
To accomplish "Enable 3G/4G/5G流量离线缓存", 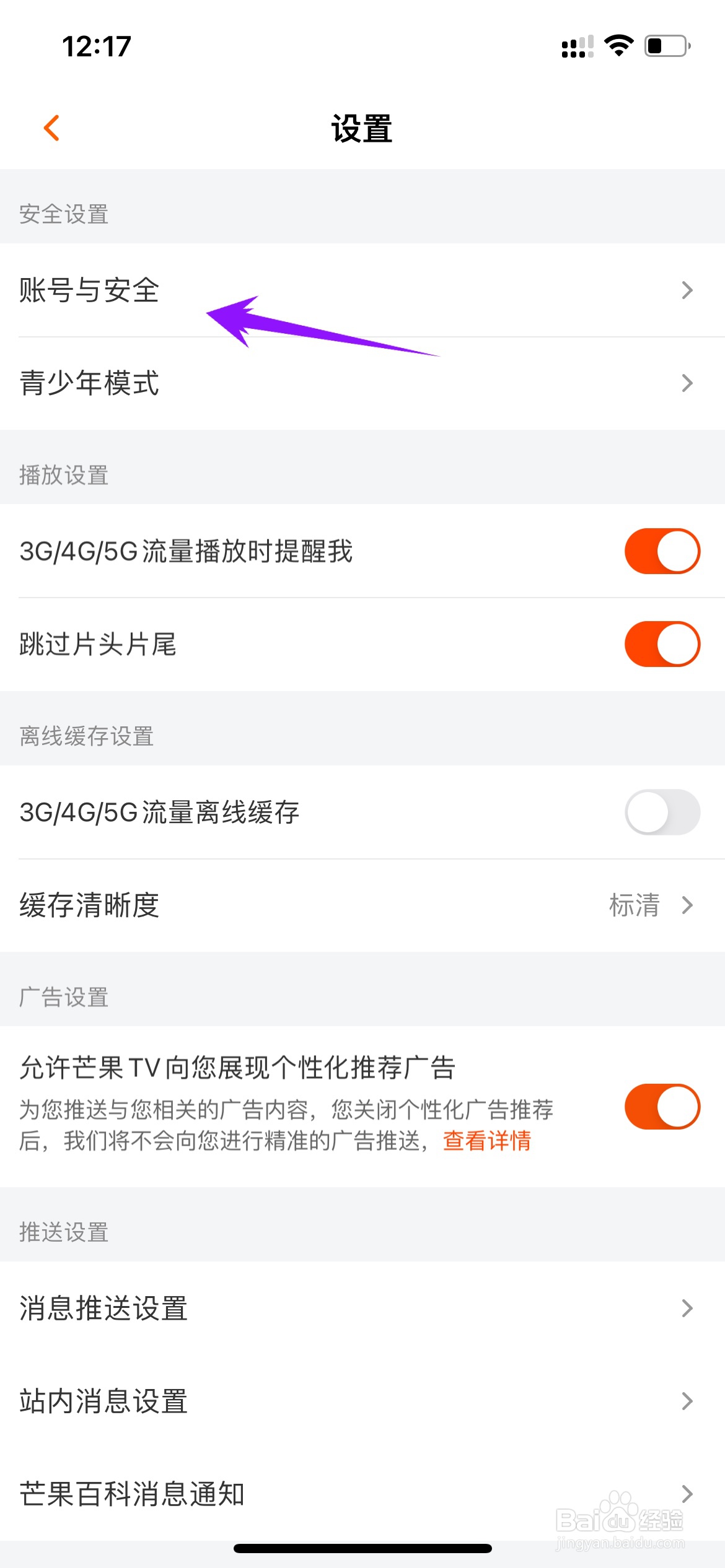I will click(x=662, y=812).
